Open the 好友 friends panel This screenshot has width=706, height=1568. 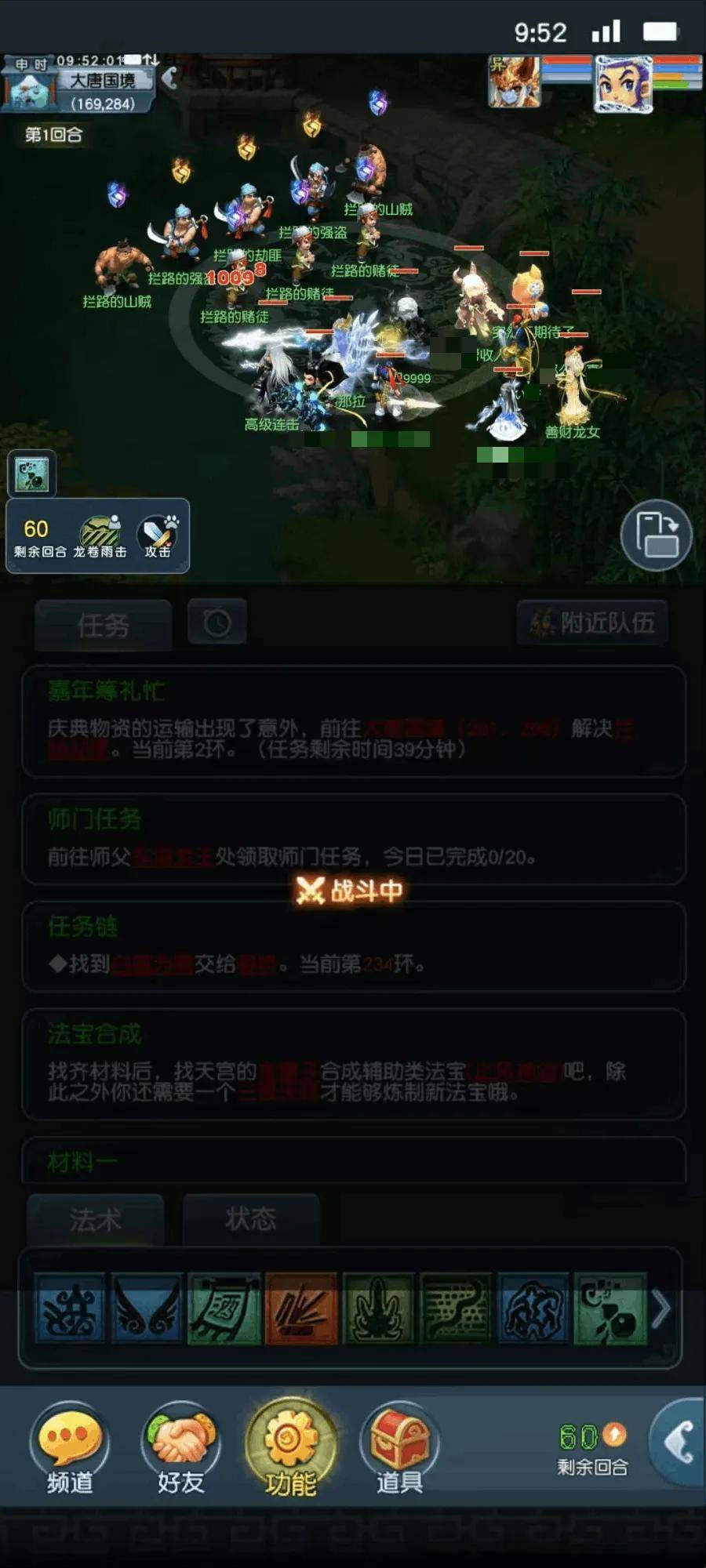(x=180, y=1449)
